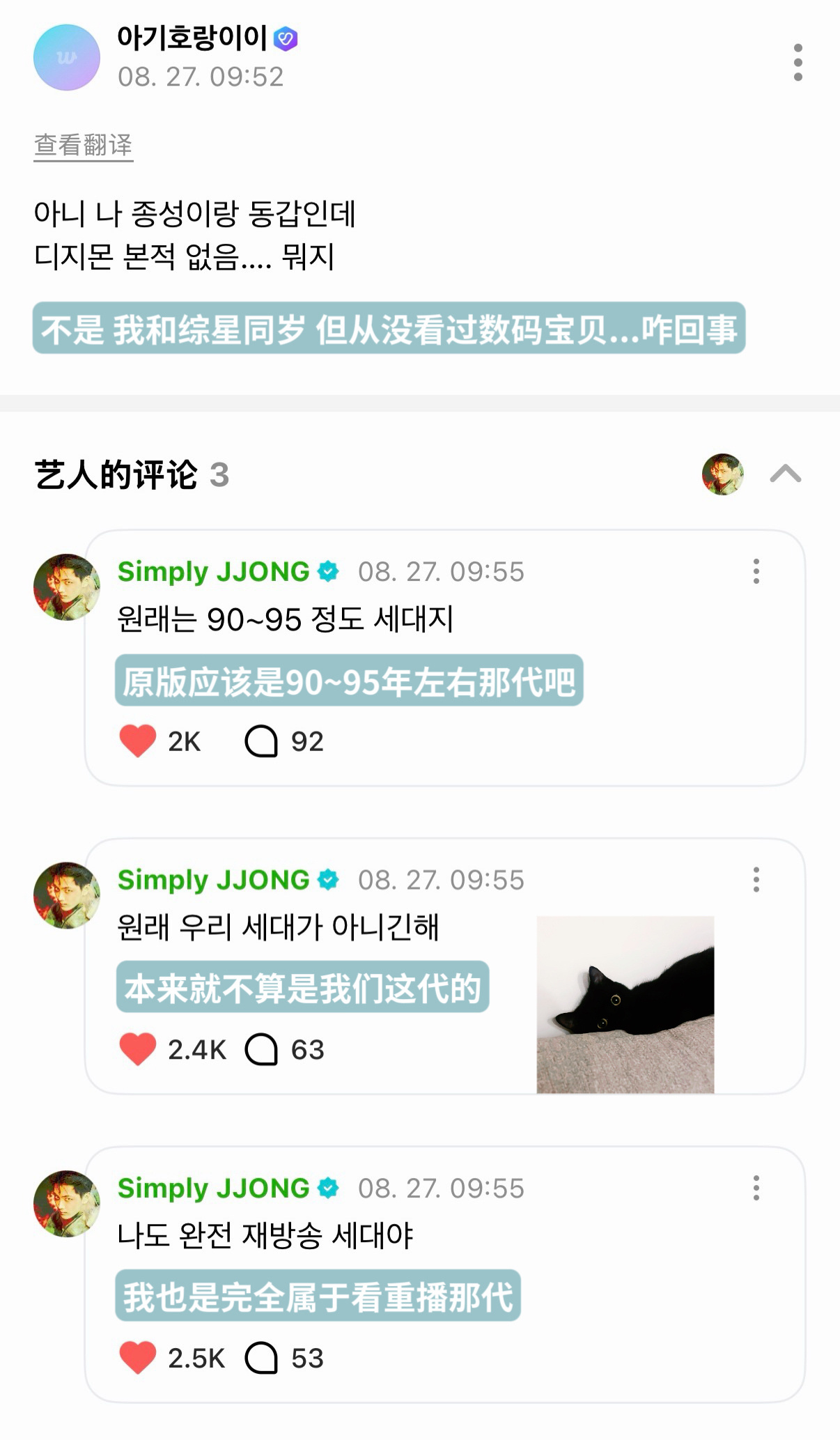
Task: Tap the 查看翻译 translation link
Action: [x=83, y=145]
